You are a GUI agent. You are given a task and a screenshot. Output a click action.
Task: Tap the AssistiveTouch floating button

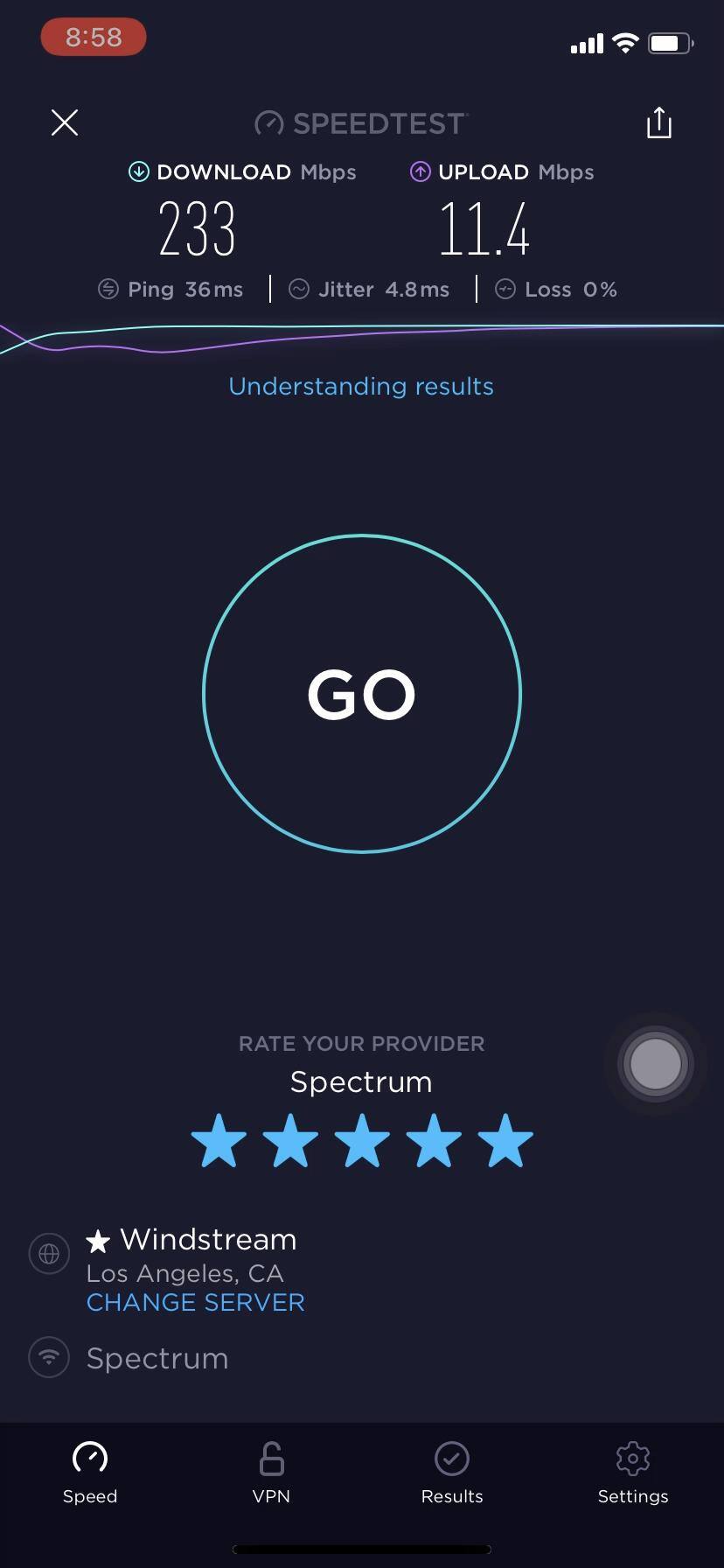point(655,1064)
